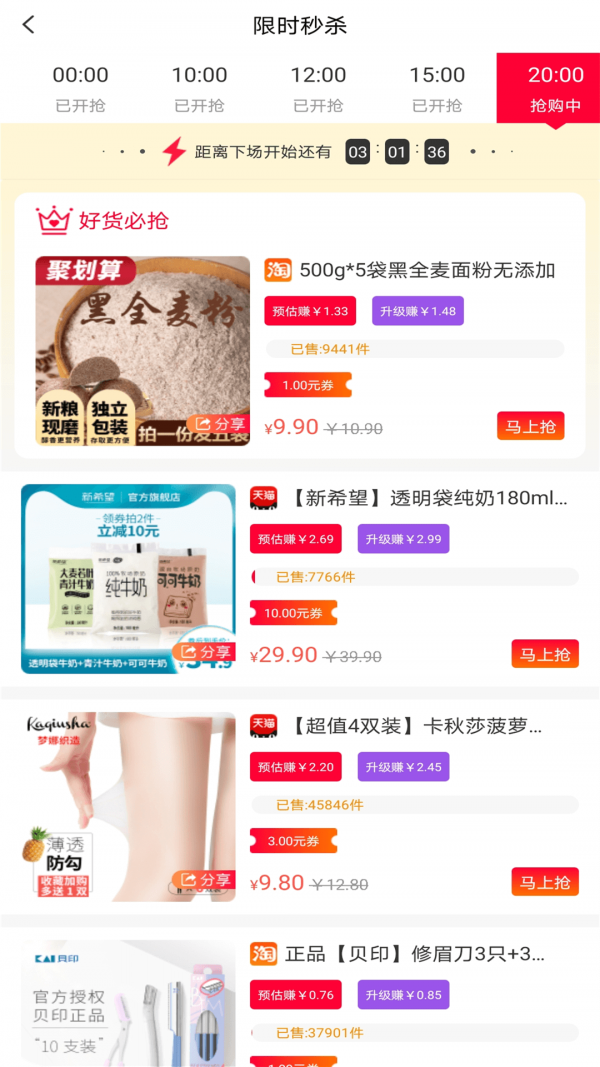The image size is (600, 1067).
Task: Go back from the flash sale page
Action: click(28, 25)
